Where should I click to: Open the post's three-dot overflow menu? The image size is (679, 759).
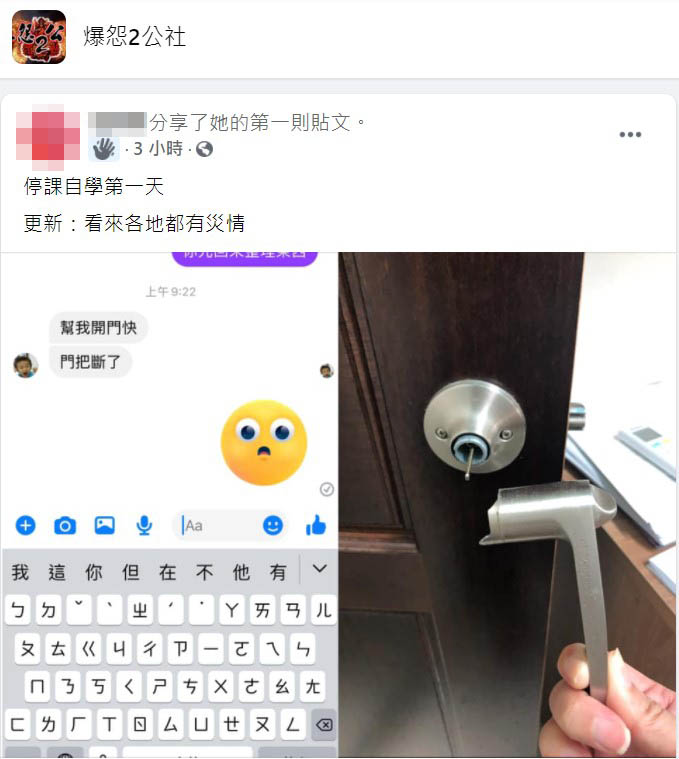pos(629,135)
